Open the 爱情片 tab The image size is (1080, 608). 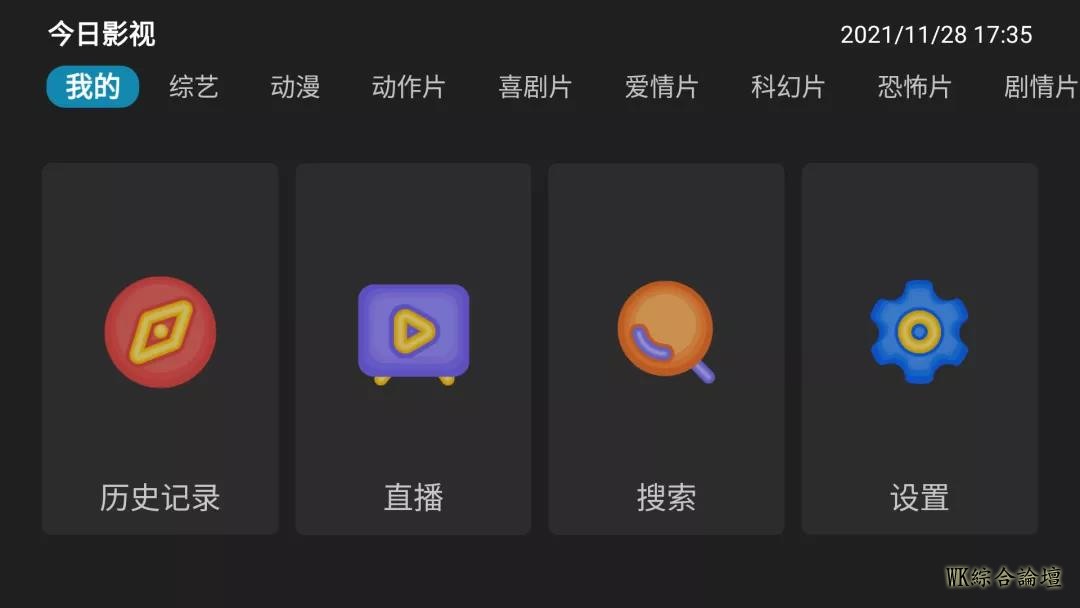point(661,87)
